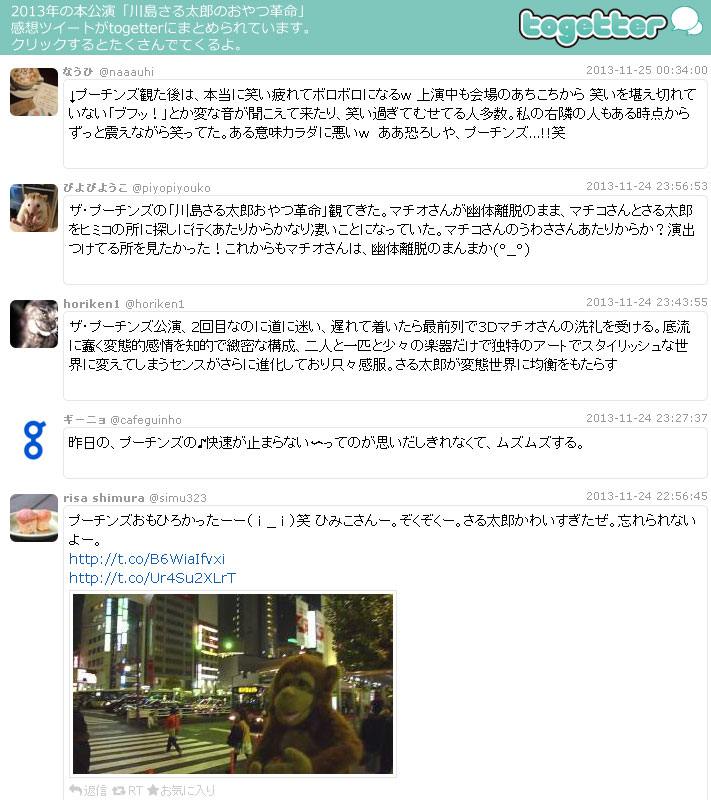The width and height of the screenshot is (711, 800).
Task: Open piyopiyouko's hedgehog avatar
Action: point(34,208)
